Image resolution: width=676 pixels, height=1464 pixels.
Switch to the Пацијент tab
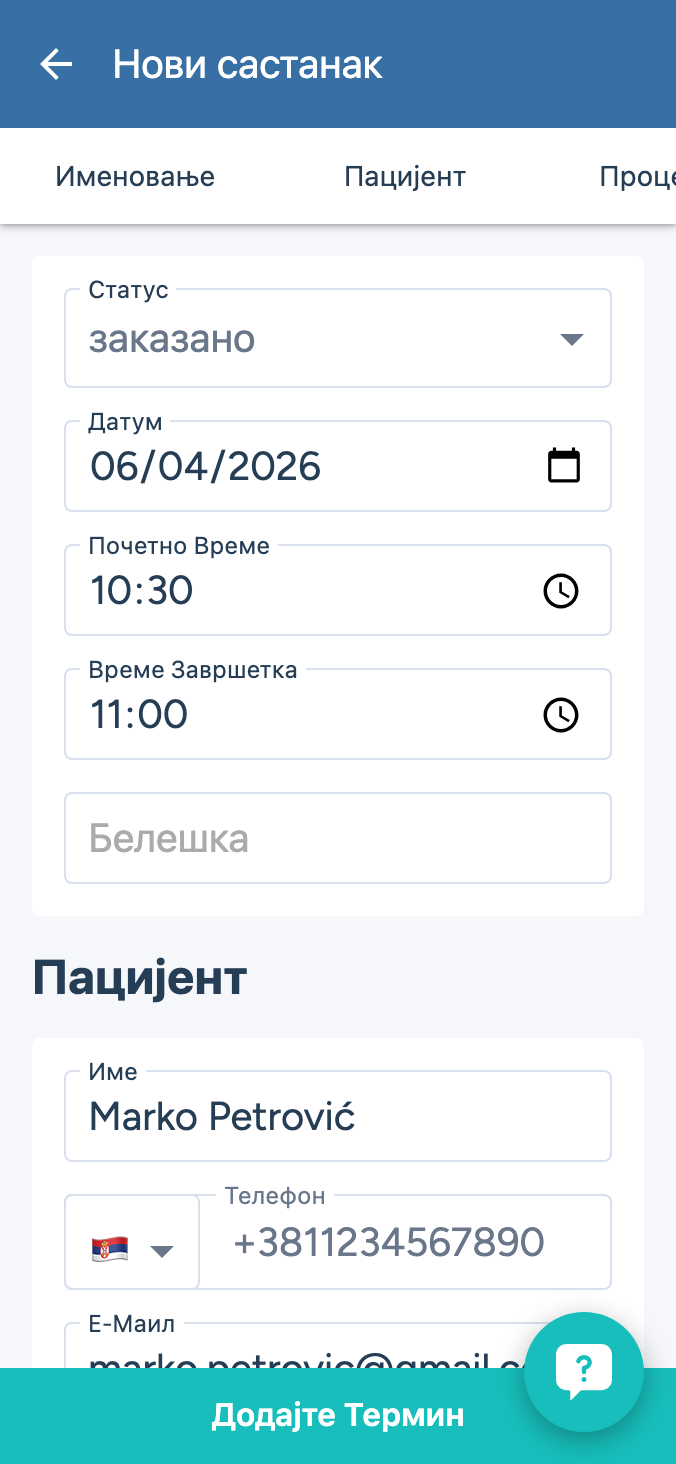405,177
